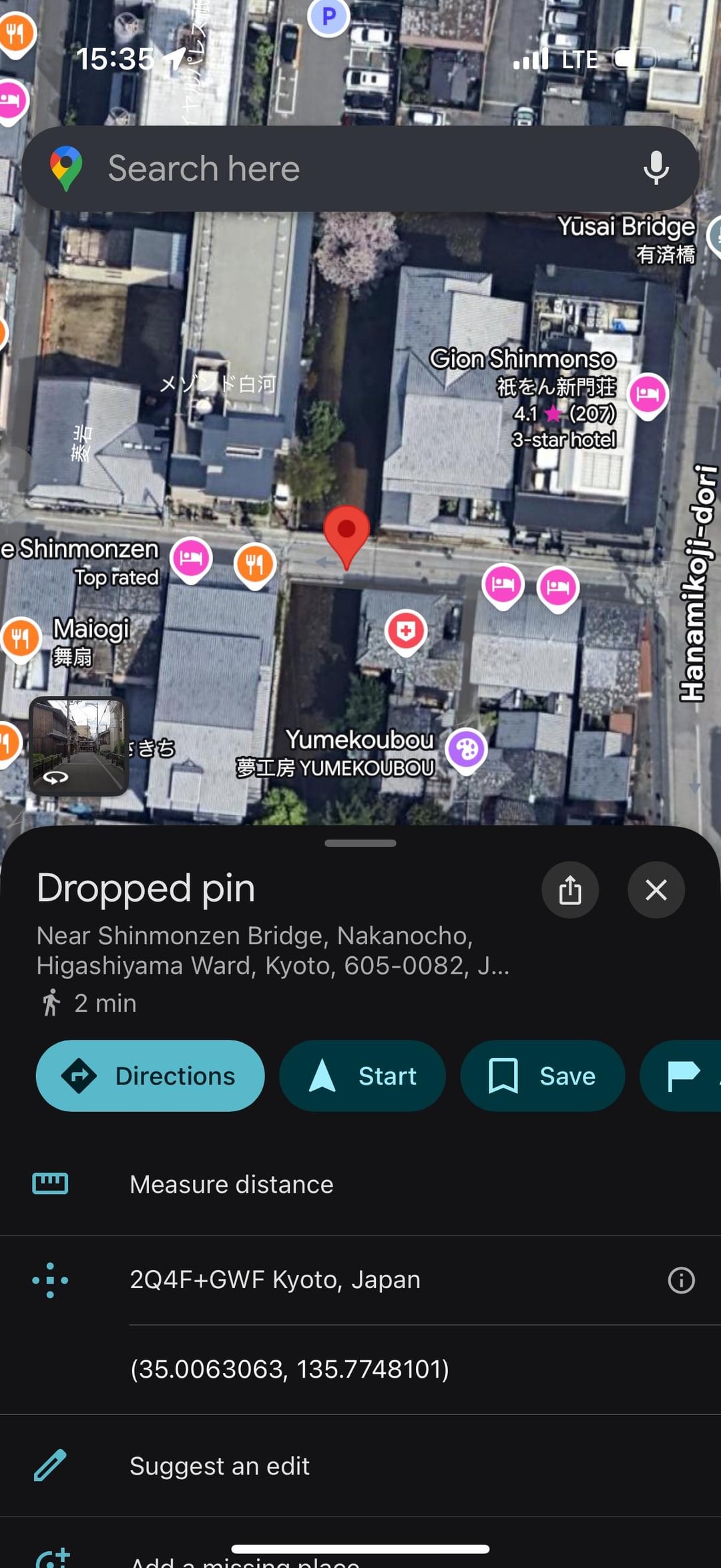This screenshot has width=721, height=1568.
Task: Start navigation to the pin
Action: (362, 1076)
